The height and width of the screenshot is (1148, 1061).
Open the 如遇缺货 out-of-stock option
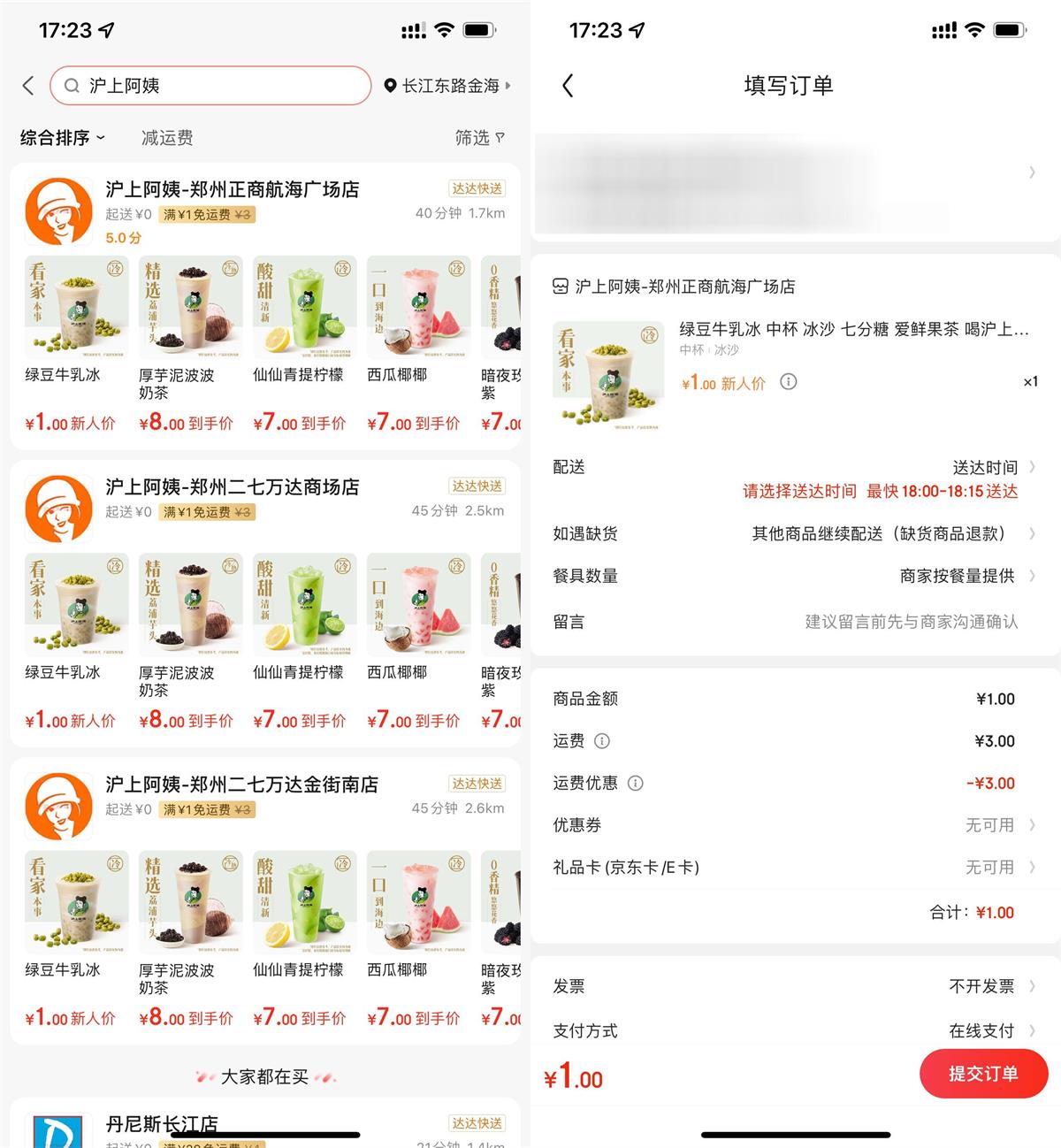coord(884,534)
